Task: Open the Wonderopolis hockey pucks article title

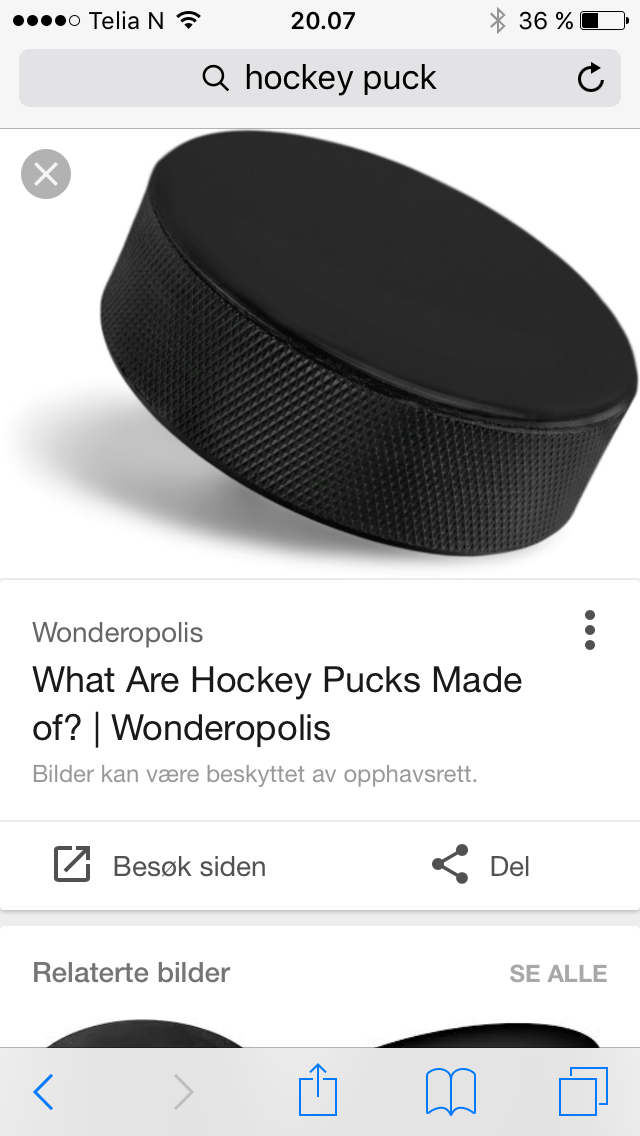Action: coord(277,704)
